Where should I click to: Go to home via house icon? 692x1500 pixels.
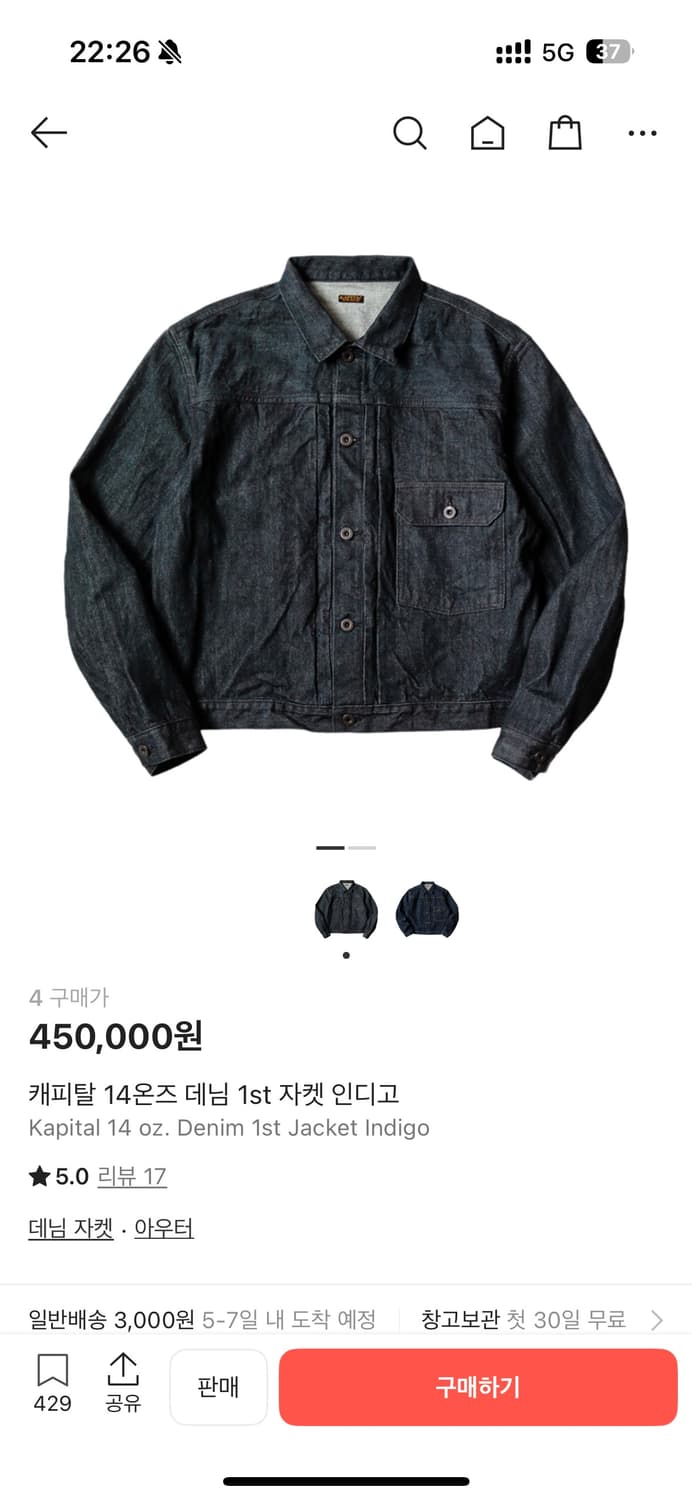coord(488,133)
